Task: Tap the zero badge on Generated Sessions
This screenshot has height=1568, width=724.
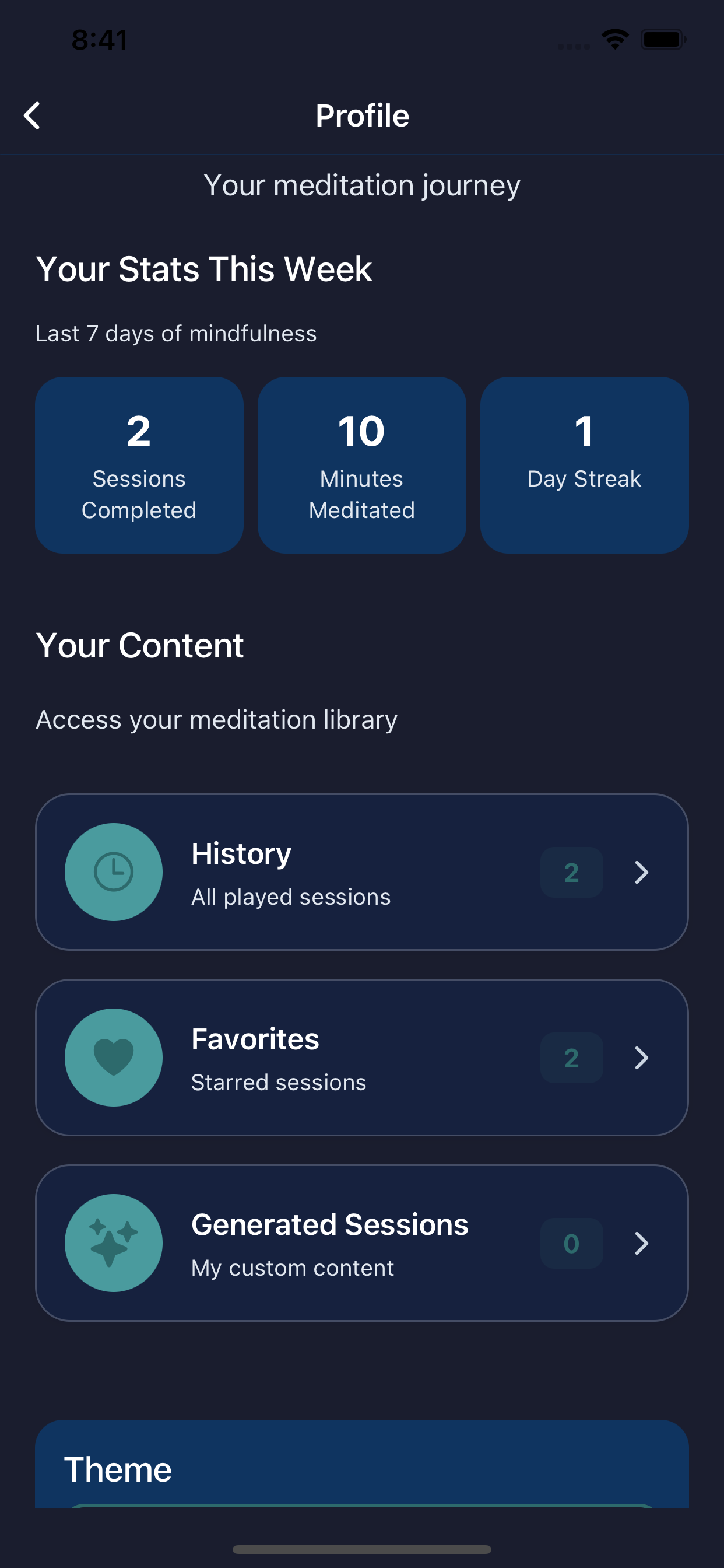Action: tap(571, 1244)
